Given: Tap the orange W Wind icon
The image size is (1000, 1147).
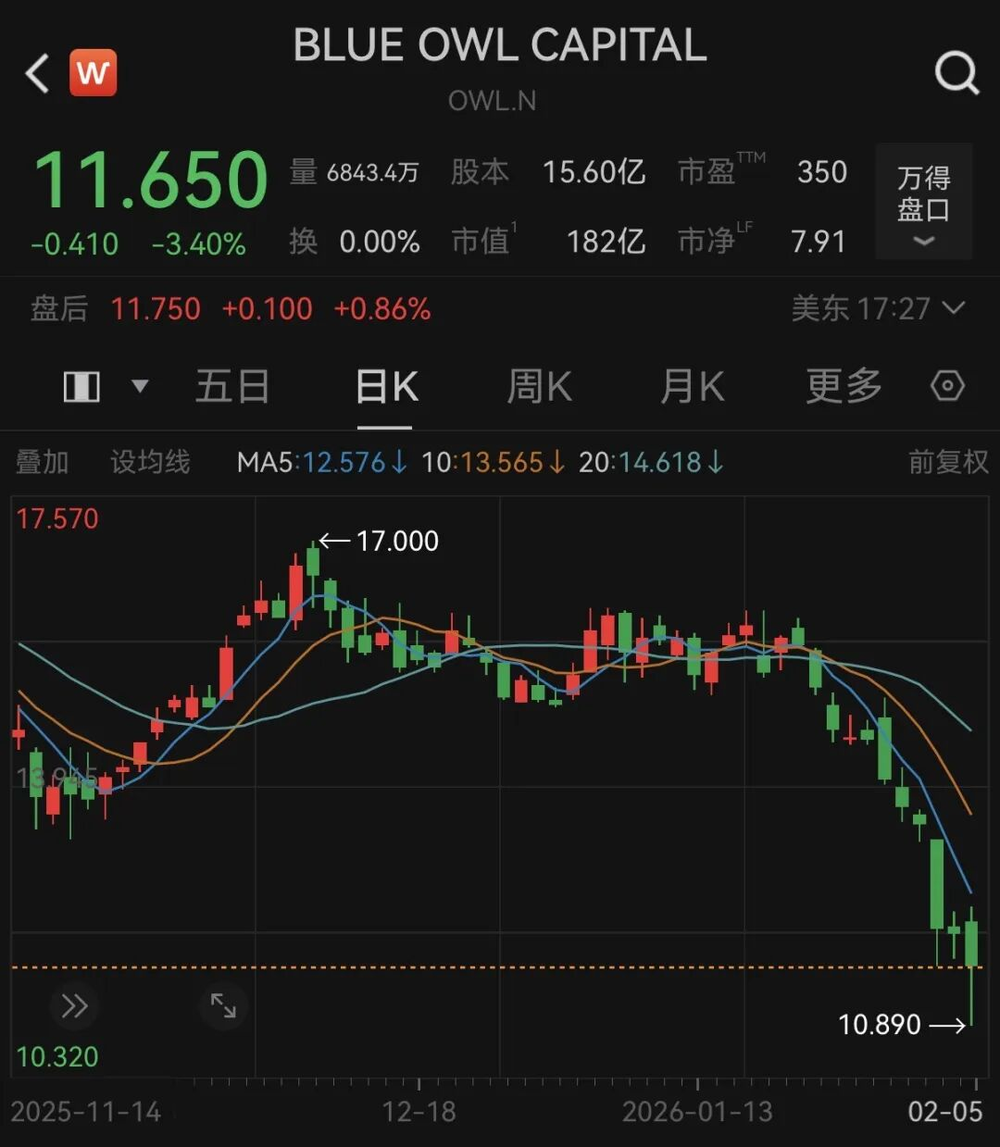Looking at the screenshot, I should 93,73.
